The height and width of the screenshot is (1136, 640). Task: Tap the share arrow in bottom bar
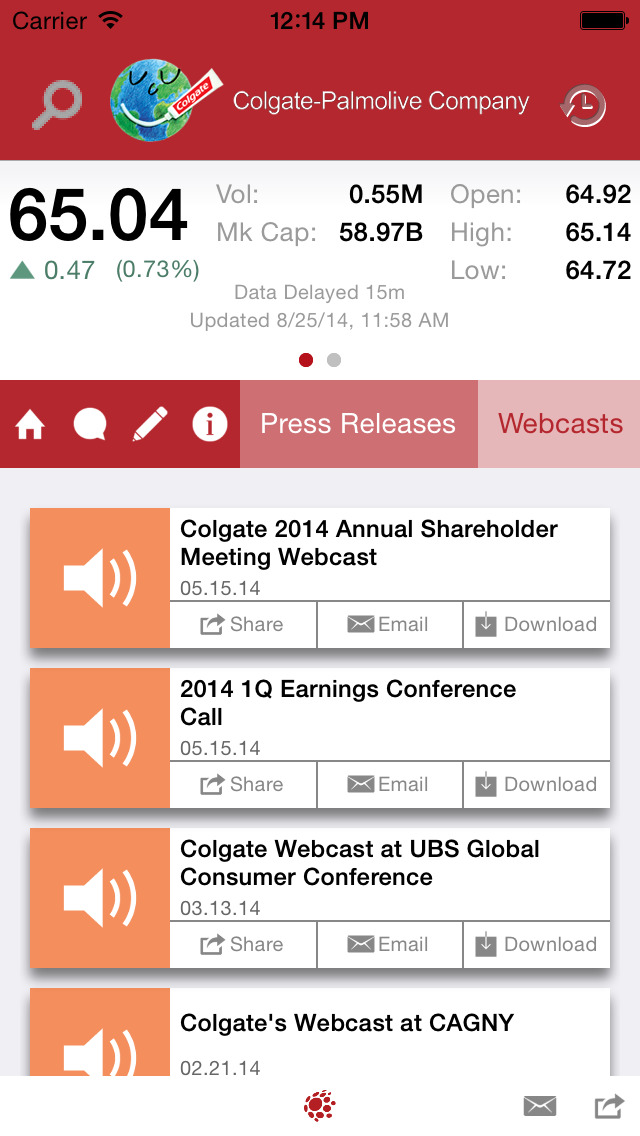coord(609,1106)
